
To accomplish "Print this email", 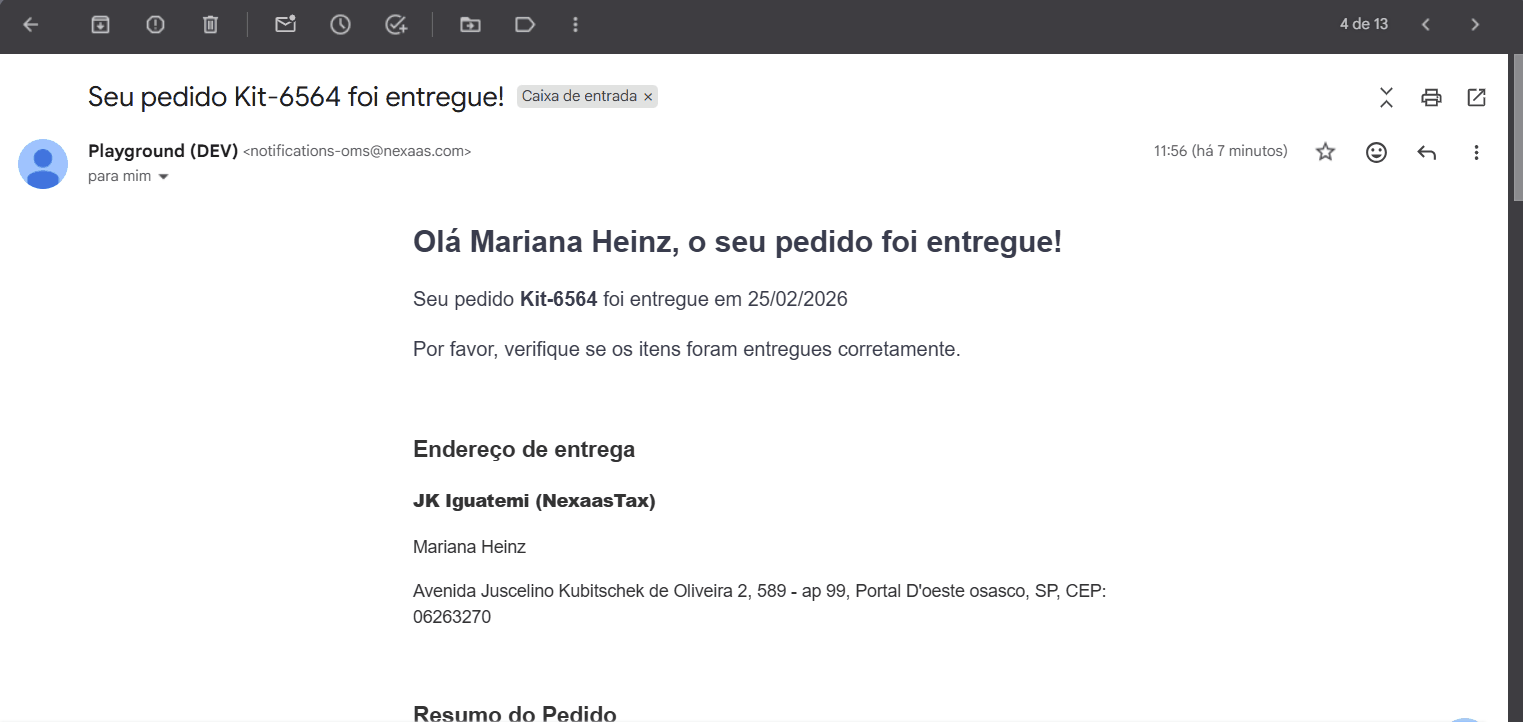I will (x=1431, y=97).
